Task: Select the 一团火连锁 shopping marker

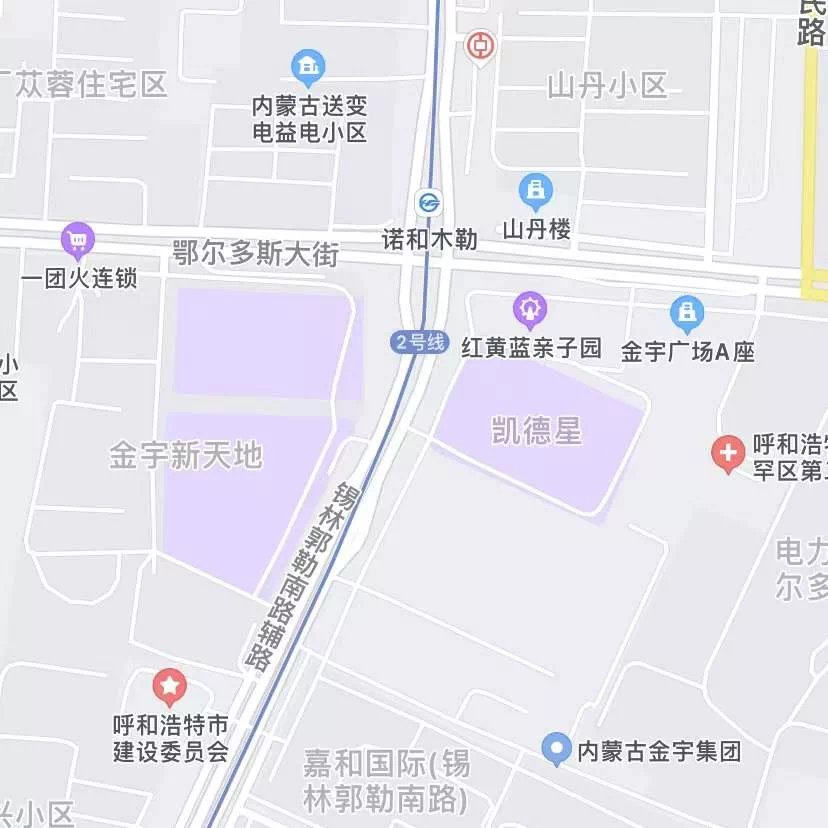Action: [78, 240]
